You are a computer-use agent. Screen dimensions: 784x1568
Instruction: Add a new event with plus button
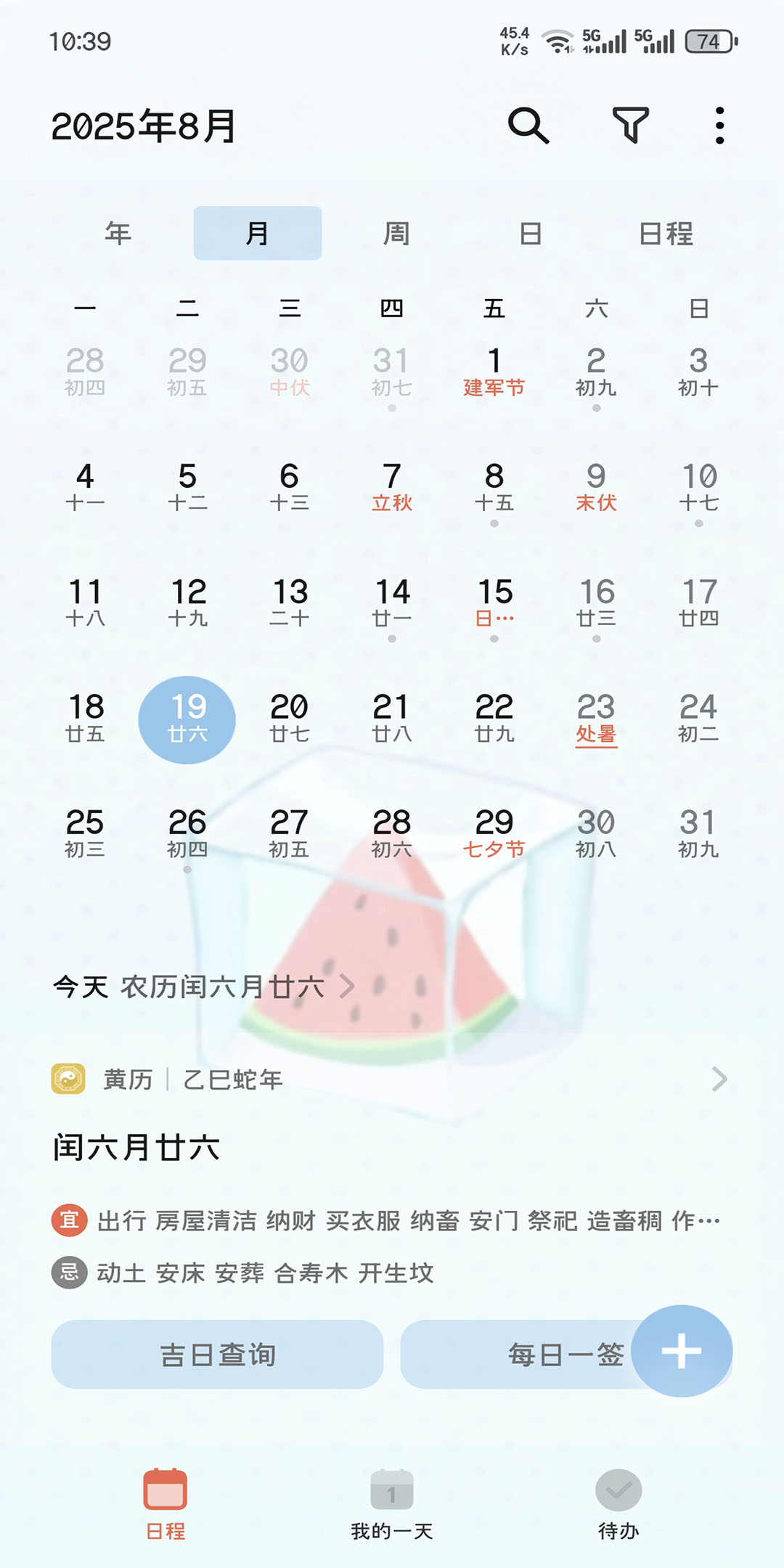coord(681,1351)
